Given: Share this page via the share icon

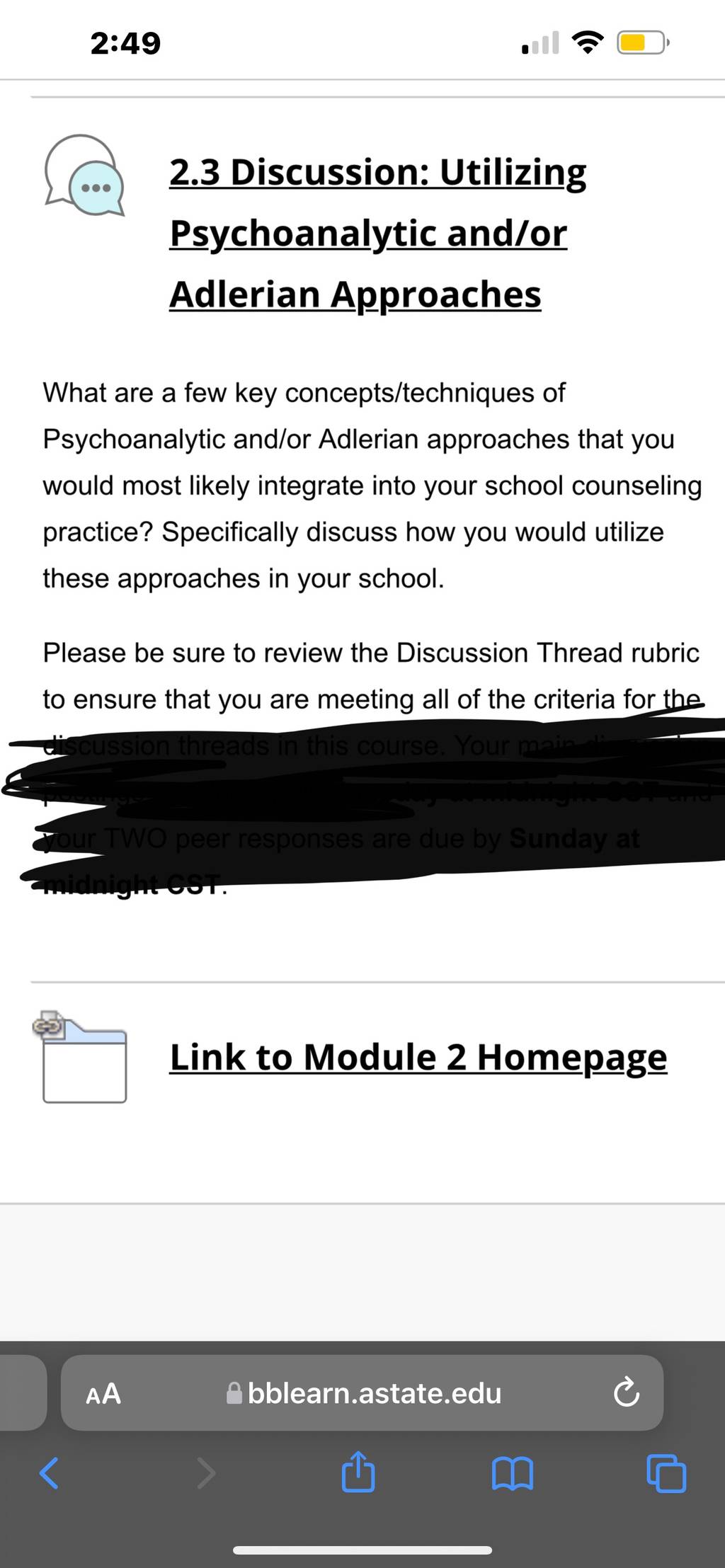Looking at the screenshot, I should pyautogui.click(x=358, y=1472).
